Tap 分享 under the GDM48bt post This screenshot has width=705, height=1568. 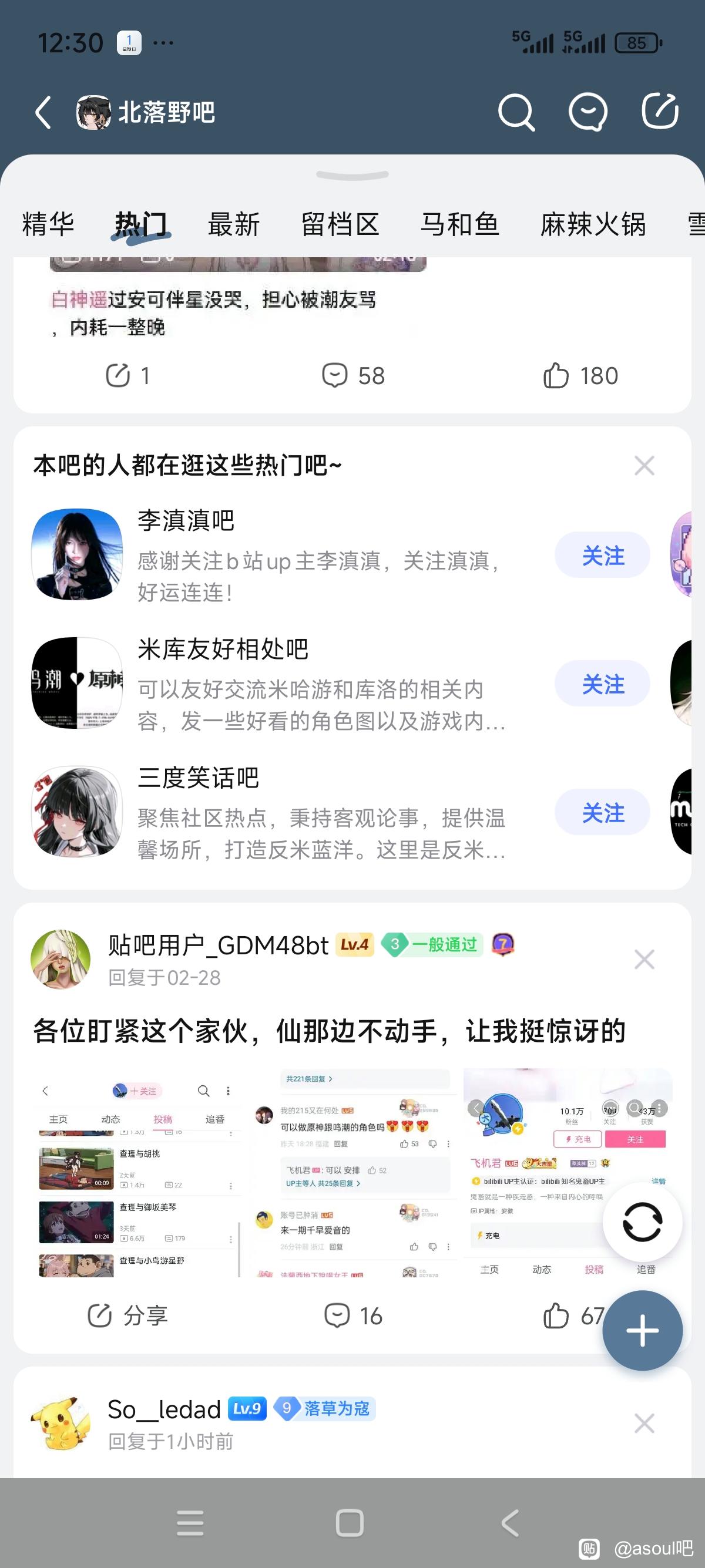[x=128, y=1315]
